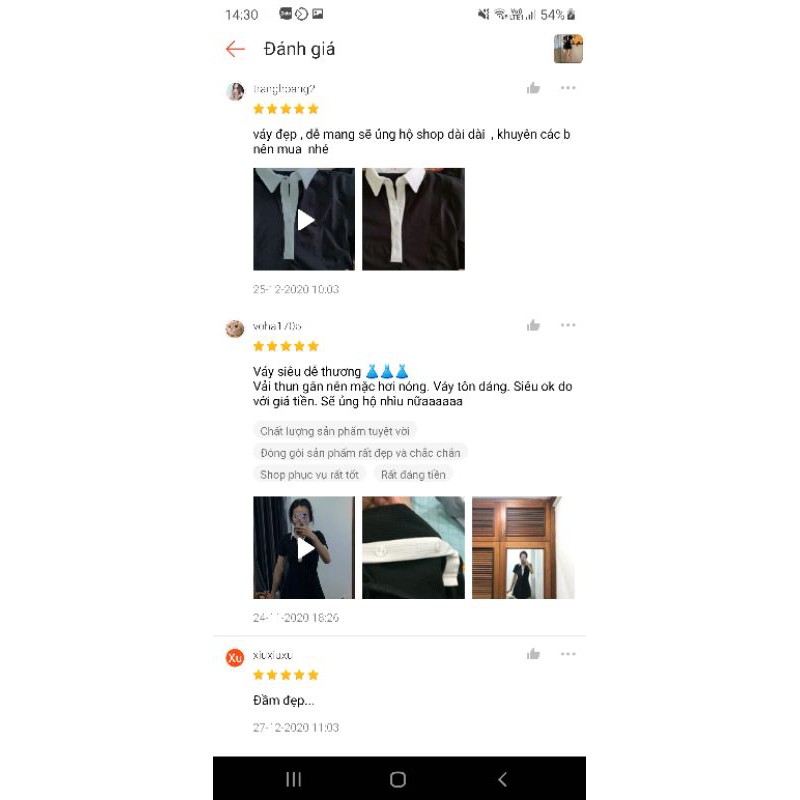This screenshot has height=800, width=800.
Task: Open more options for the "váy đẹp, dễ mang" review
Action: click(x=568, y=88)
